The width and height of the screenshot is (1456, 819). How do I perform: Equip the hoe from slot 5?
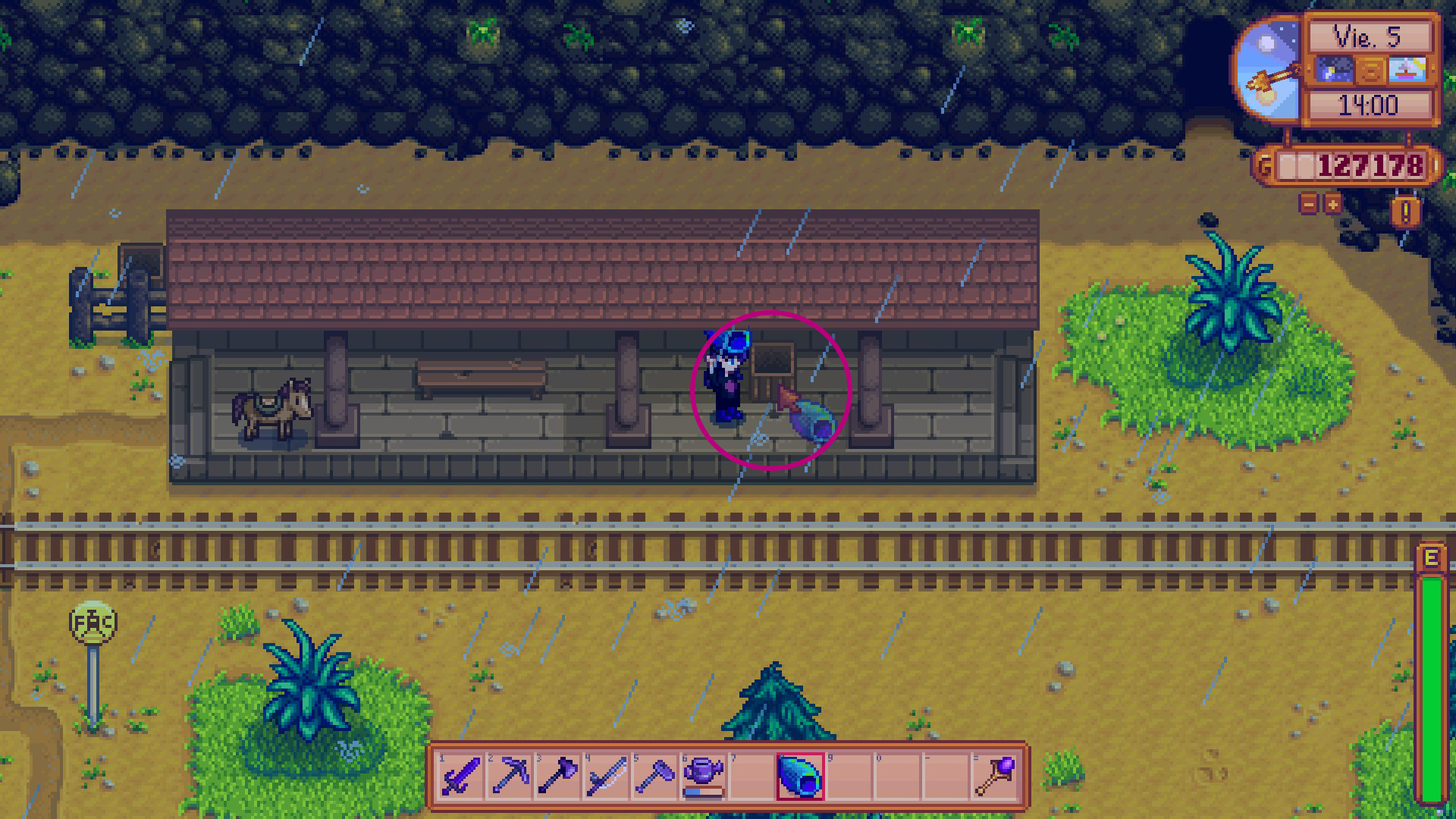pyautogui.click(x=655, y=777)
